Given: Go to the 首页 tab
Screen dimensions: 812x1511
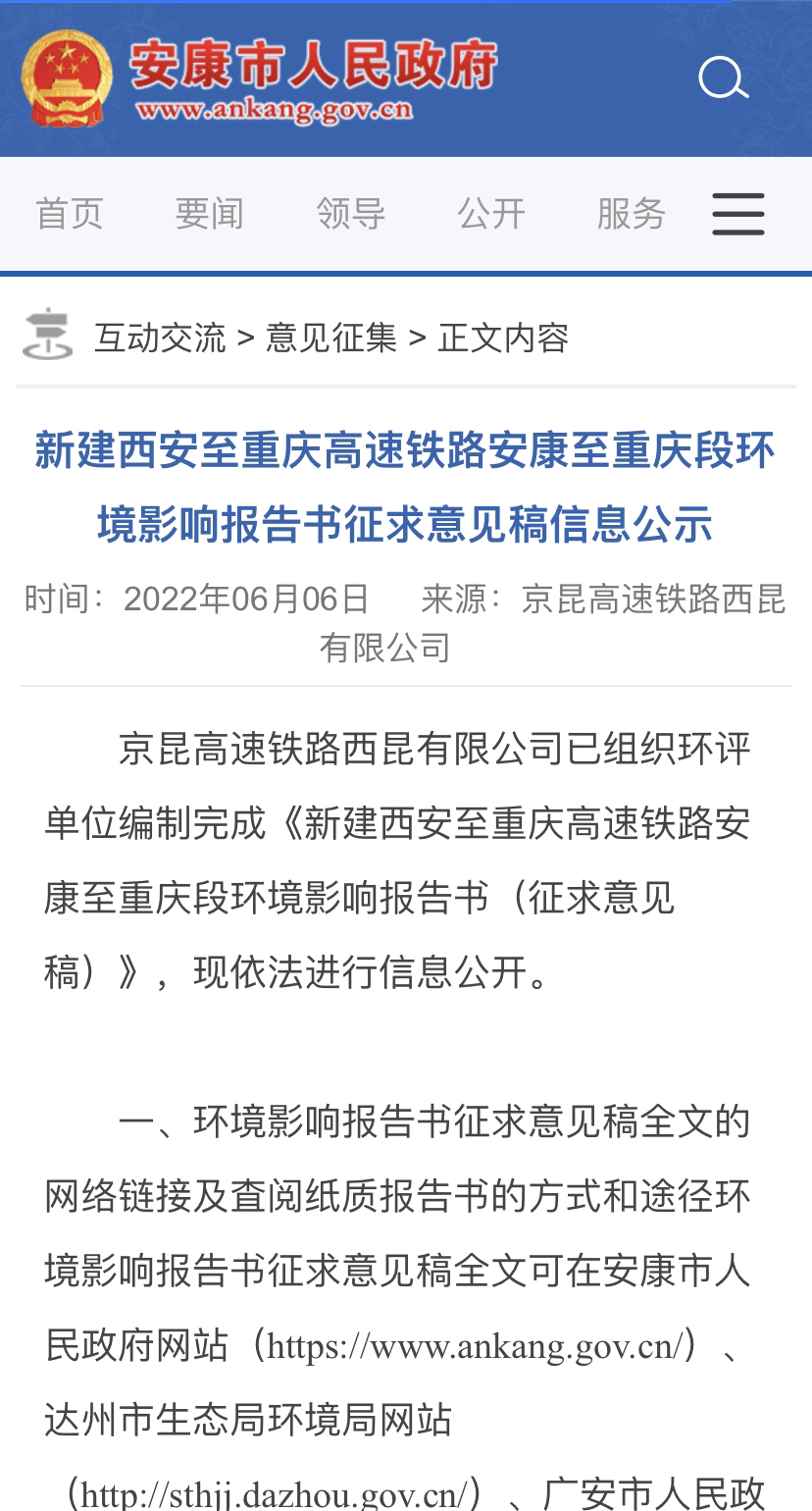Looking at the screenshot, I should 70,214.
